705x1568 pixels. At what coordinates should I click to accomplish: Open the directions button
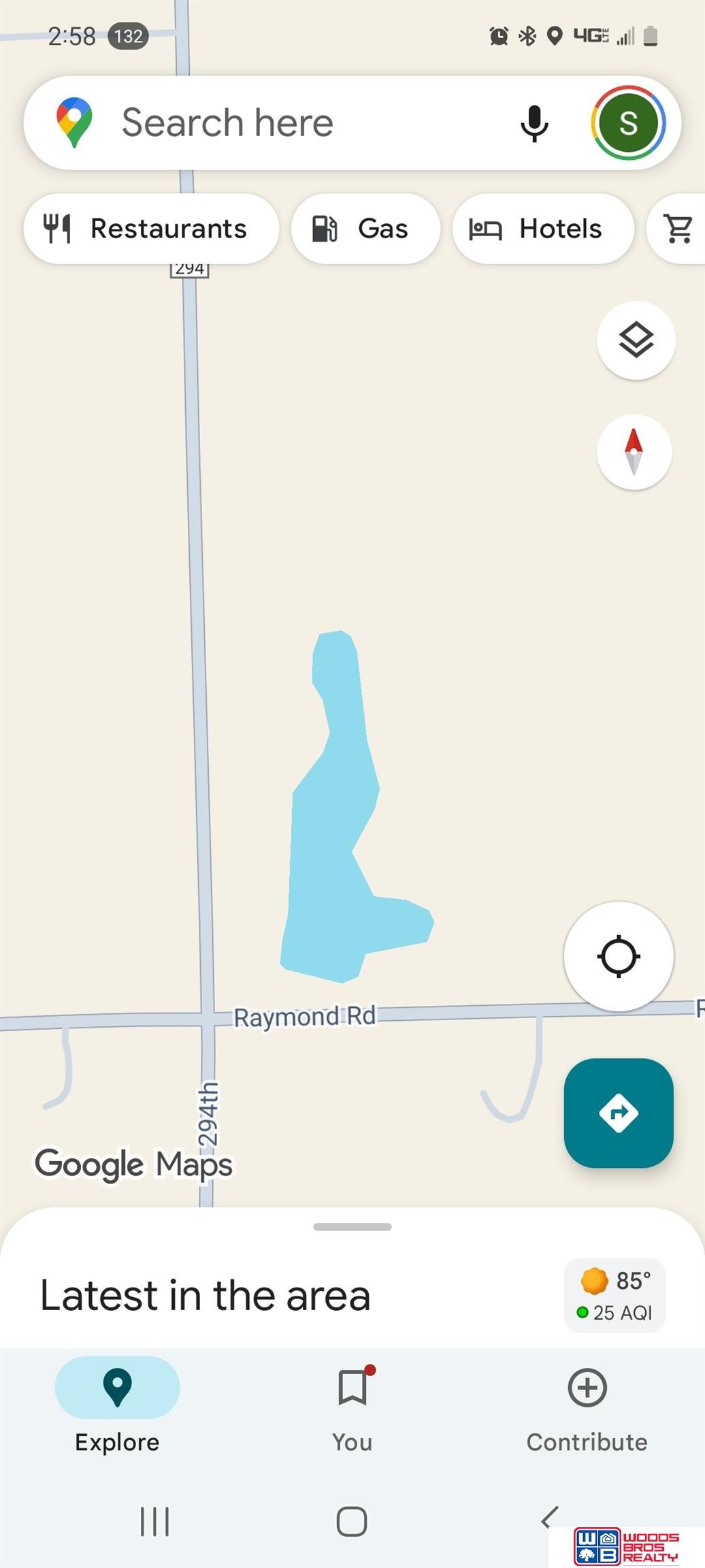coord(619,1113)
